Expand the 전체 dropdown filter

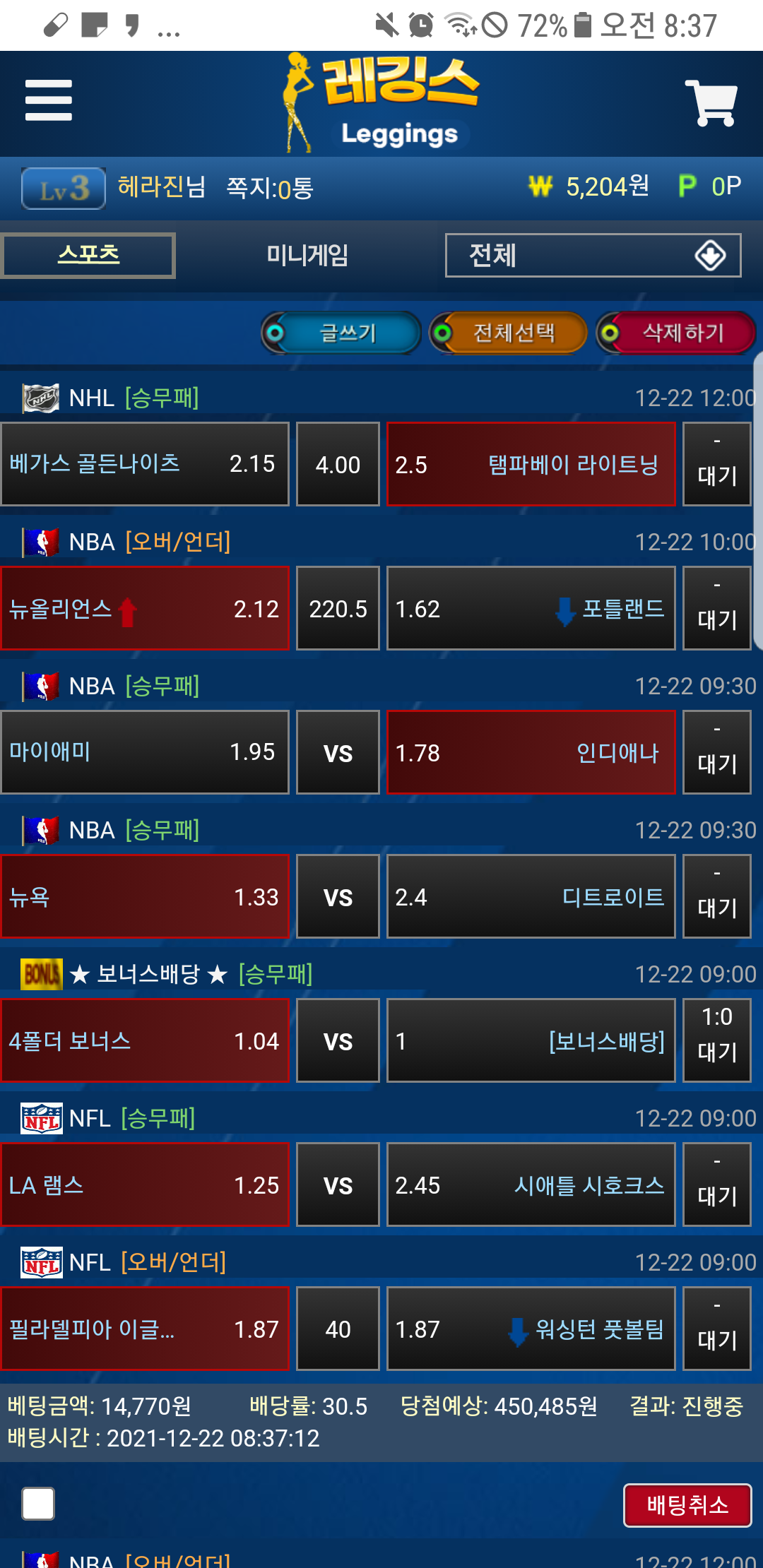coord(593,255)
